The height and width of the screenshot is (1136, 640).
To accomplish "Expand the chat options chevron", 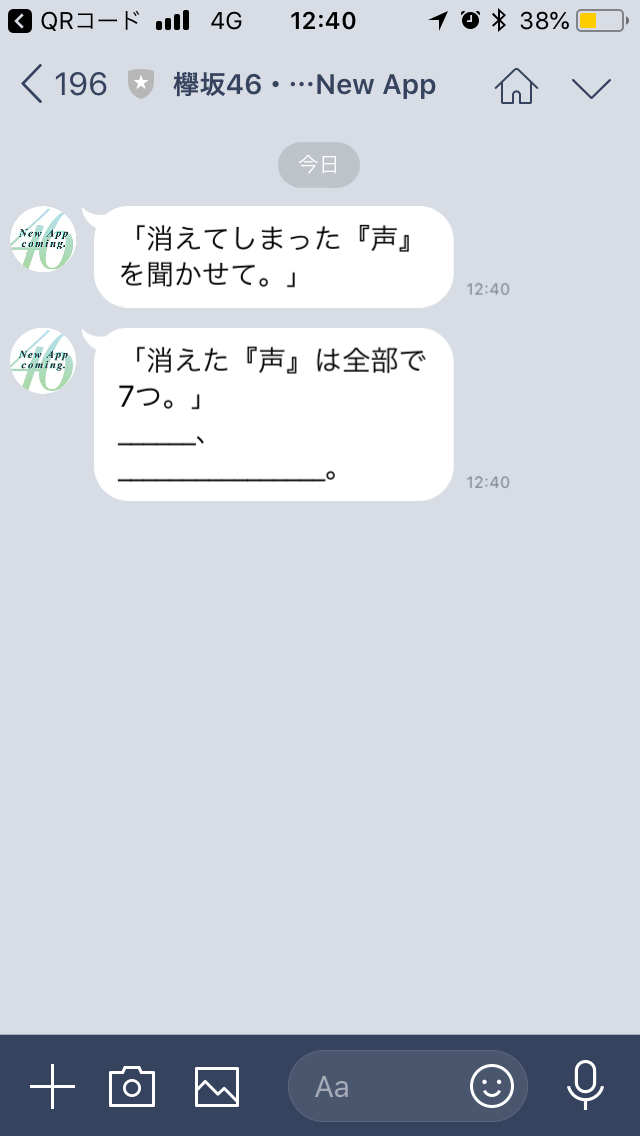I will 591,88.
